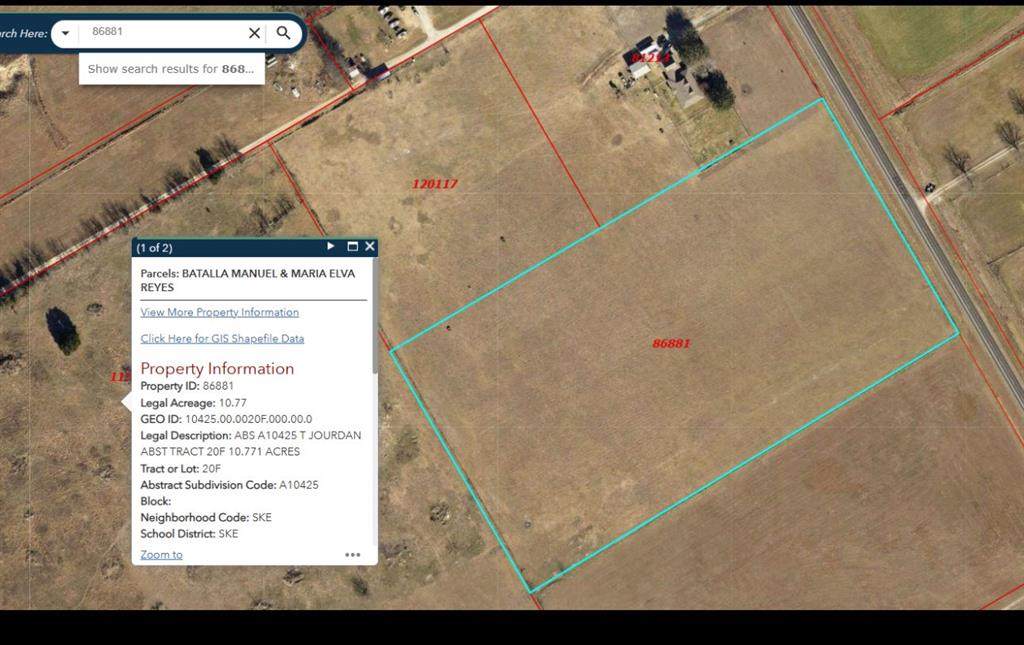Close the parcel info popup
1024x645 pixels.
coord(370,246)
